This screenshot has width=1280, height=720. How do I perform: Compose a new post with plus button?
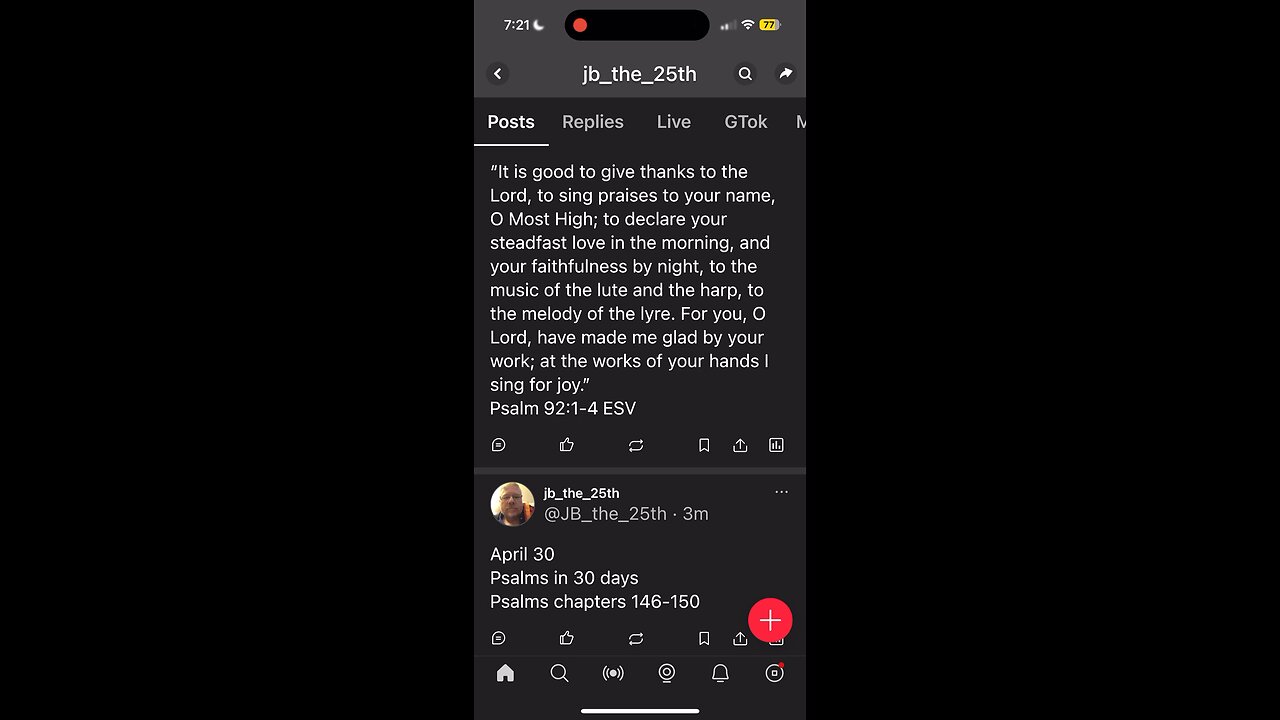tap(770, 620)
